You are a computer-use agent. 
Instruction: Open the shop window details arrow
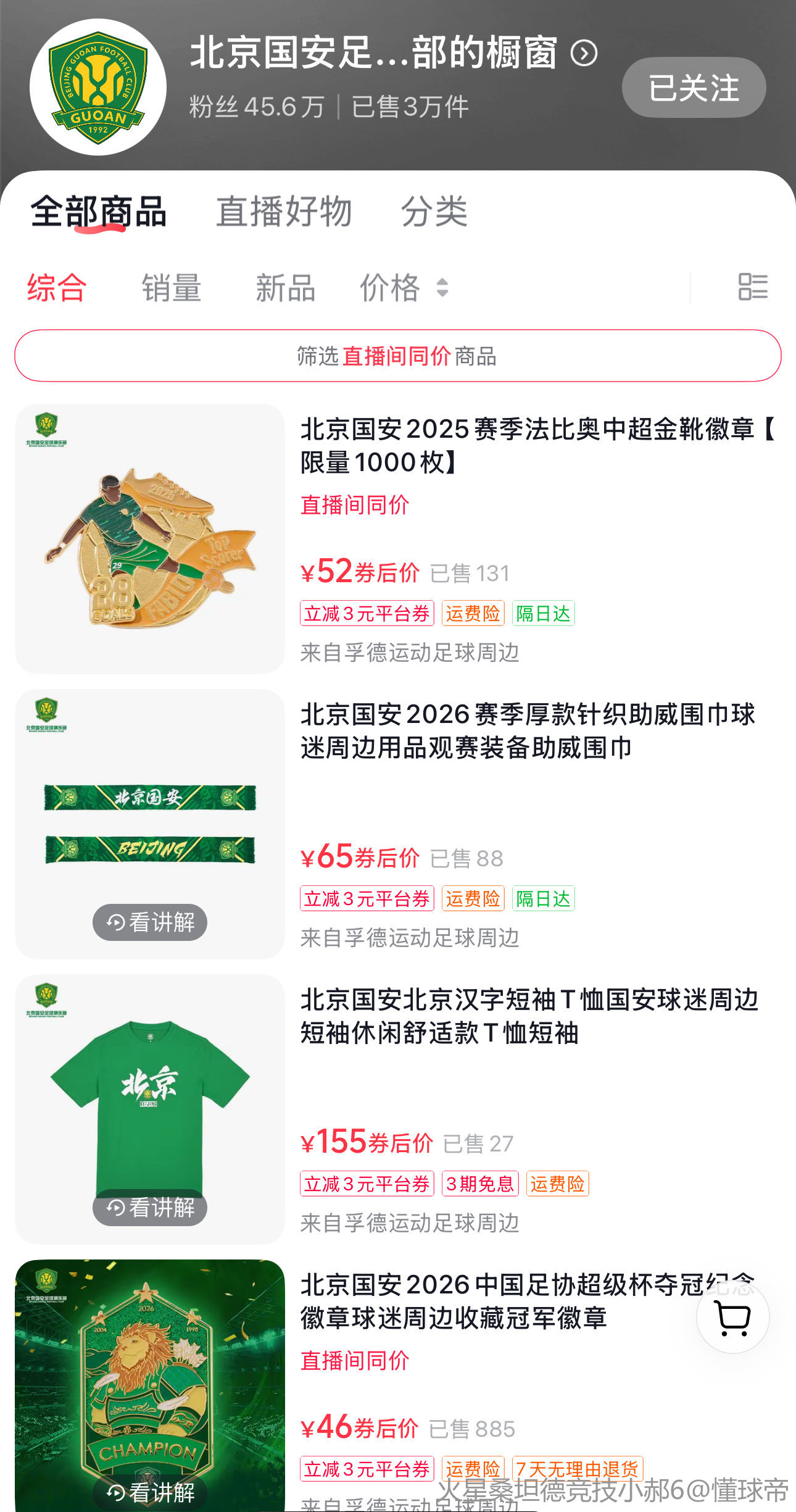pos(584,53)
